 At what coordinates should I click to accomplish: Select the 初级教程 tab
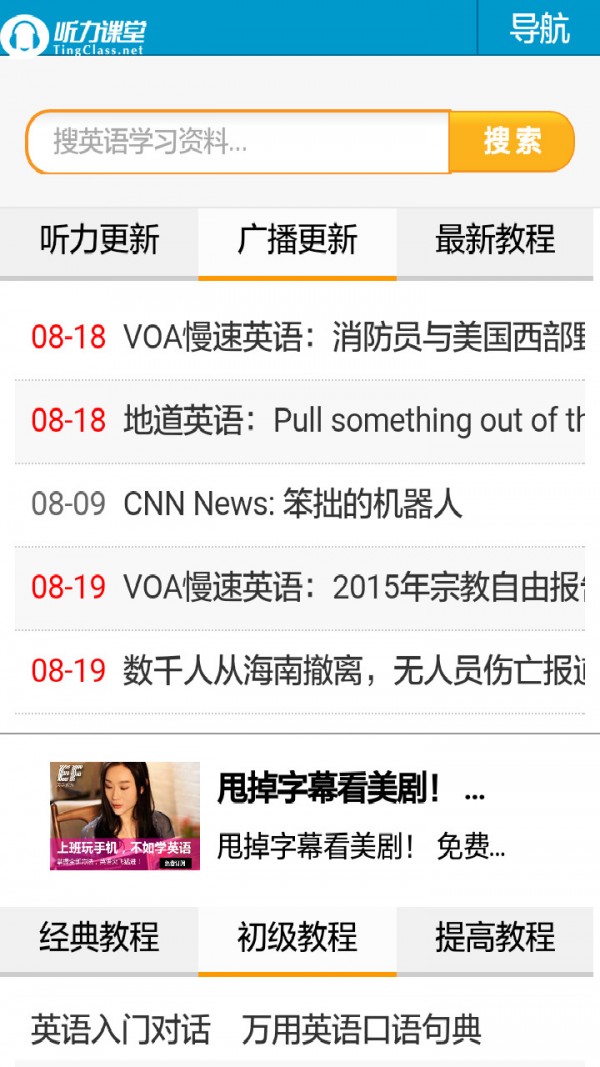297,938
